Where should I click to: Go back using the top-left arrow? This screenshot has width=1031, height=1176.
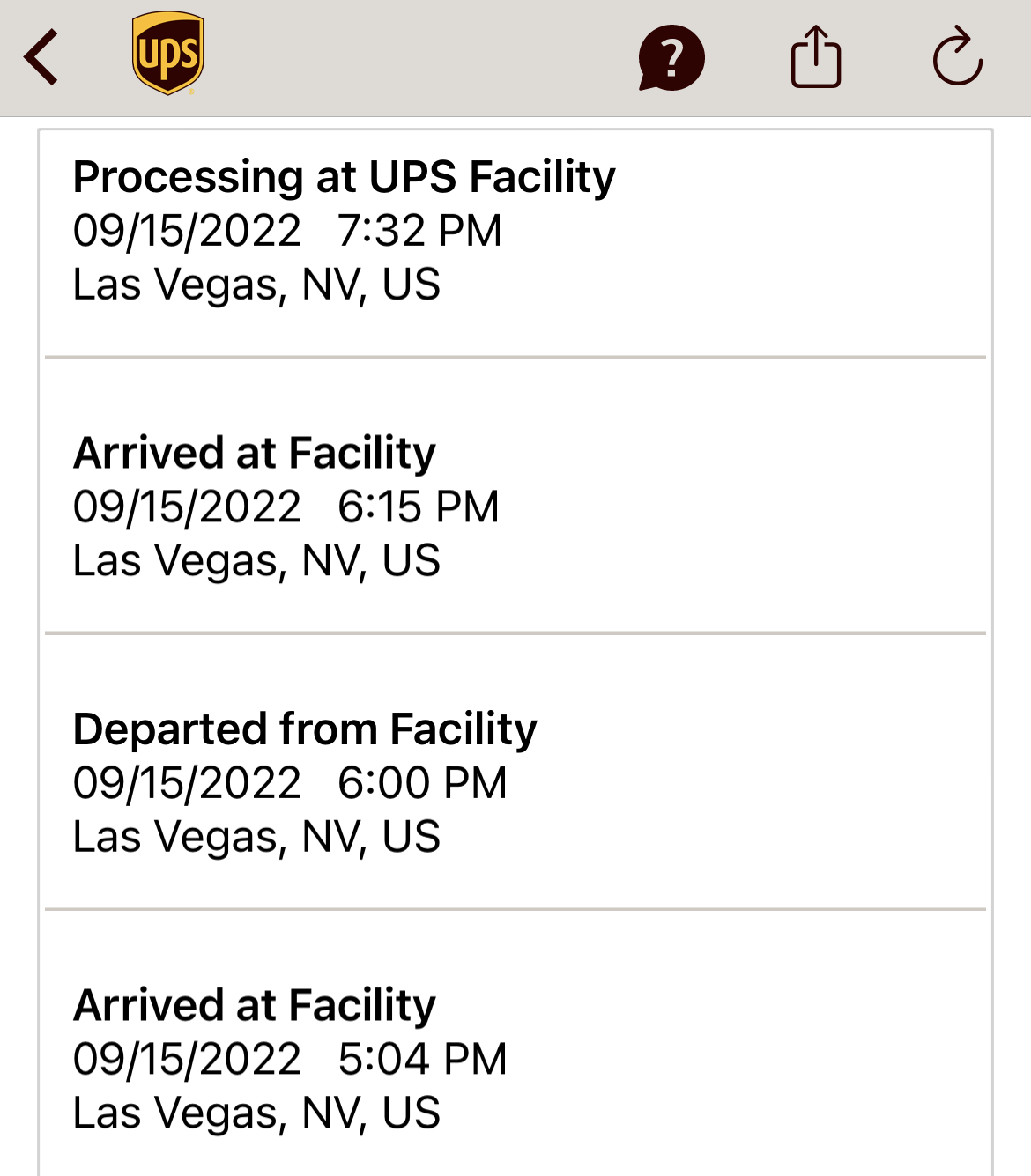click(x=41, y=58)
